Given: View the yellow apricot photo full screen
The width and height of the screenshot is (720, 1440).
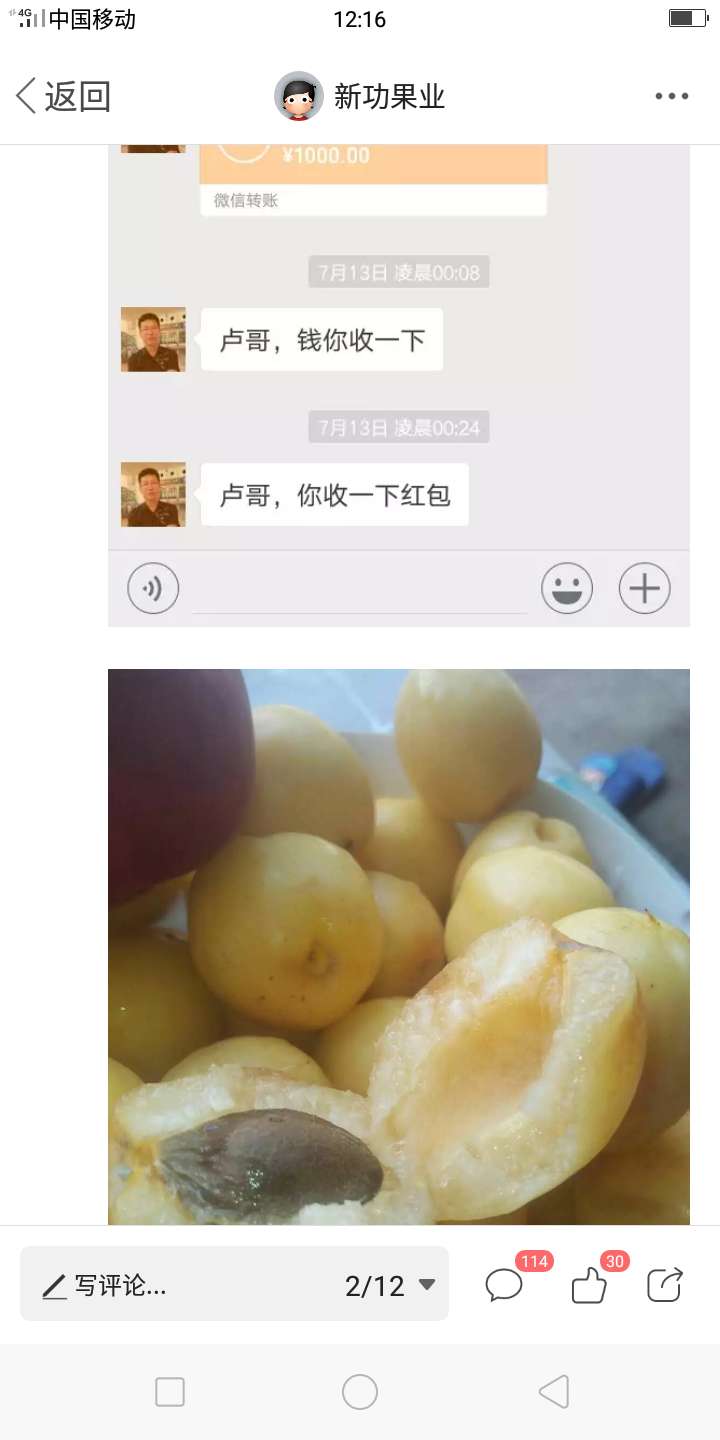Looking at the screenshot, I should (398, 945).
